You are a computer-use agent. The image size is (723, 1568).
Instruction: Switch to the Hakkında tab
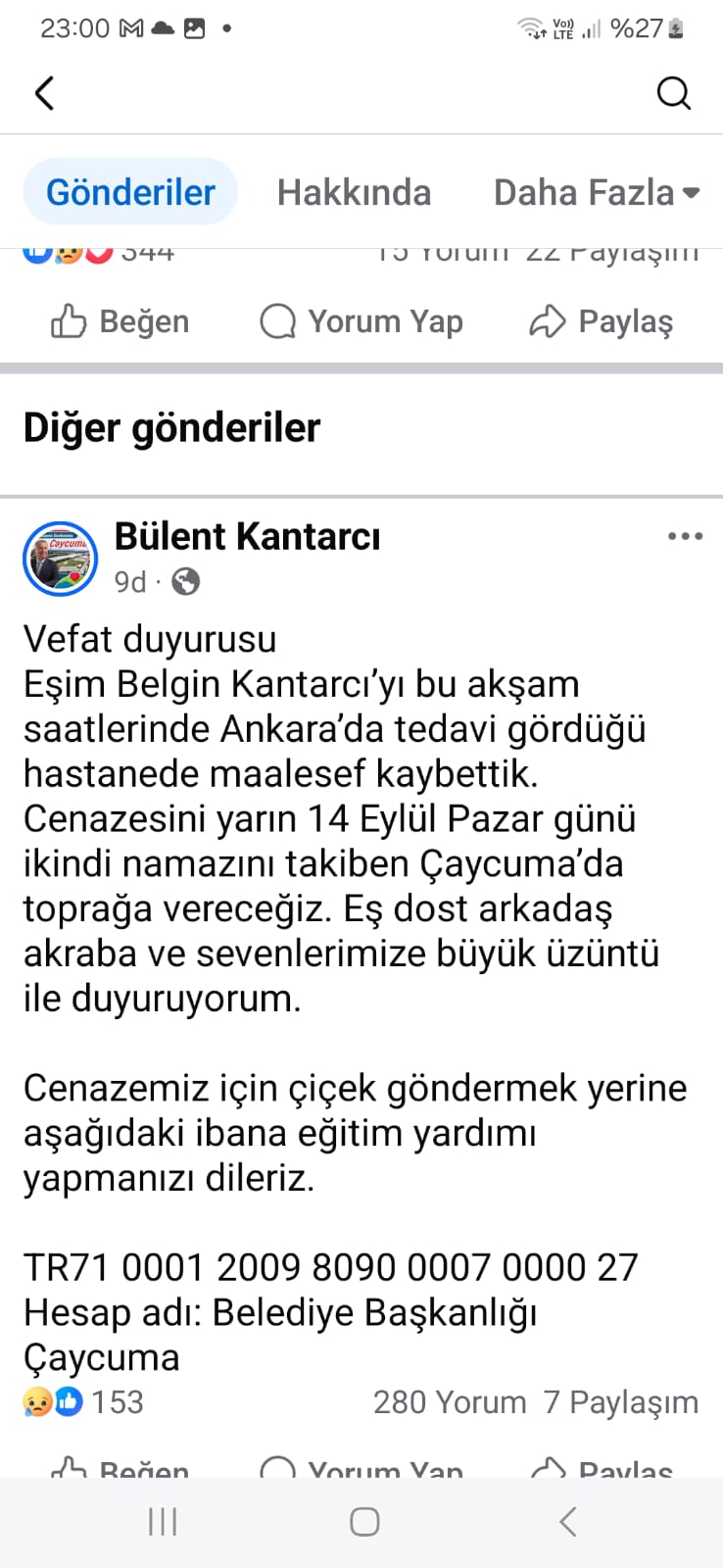354,192
